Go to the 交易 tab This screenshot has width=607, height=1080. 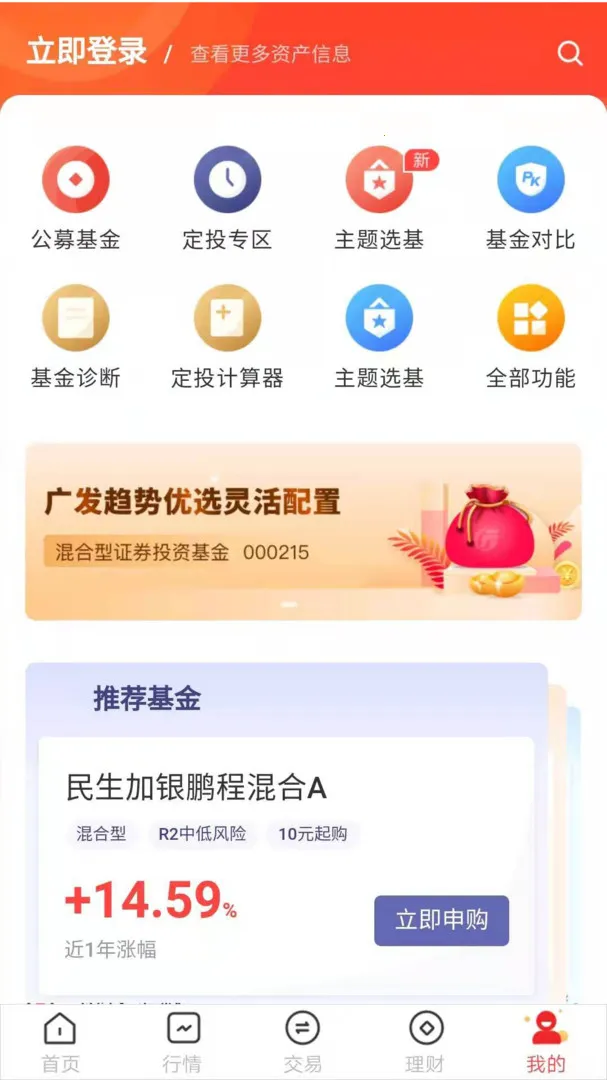302,1042
